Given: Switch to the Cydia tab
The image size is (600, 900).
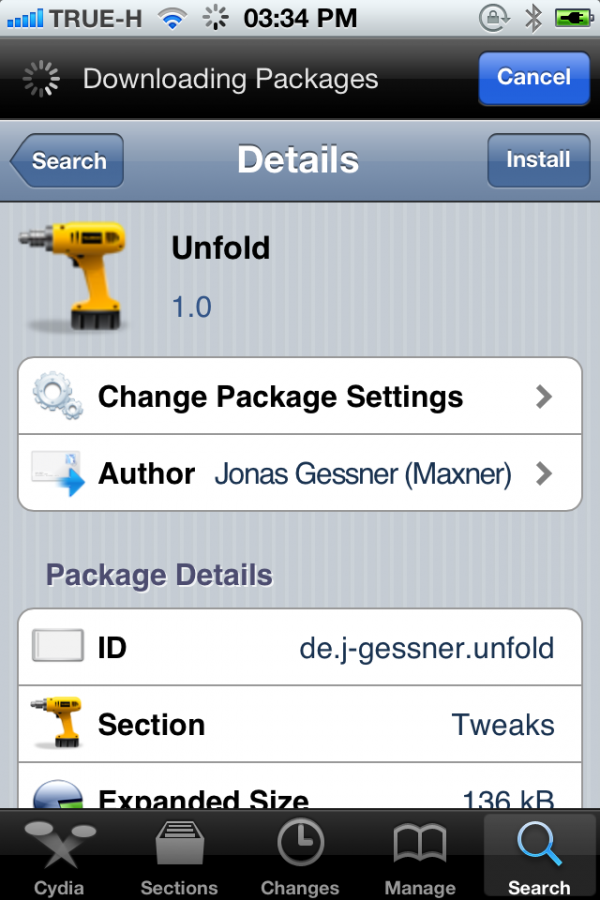Looking at the screenshot, I should point(60,856).
